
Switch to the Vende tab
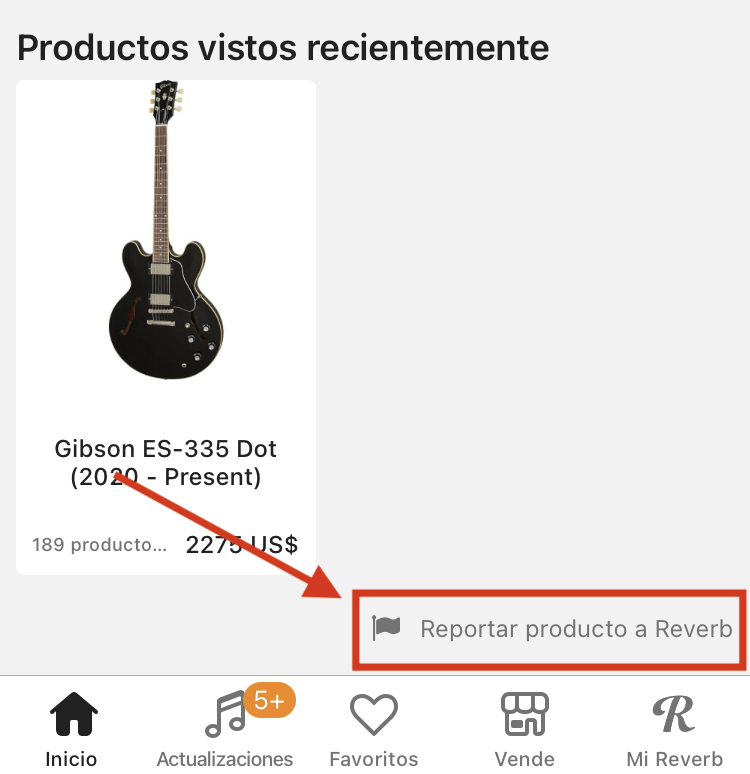click(x=524, y=728)
